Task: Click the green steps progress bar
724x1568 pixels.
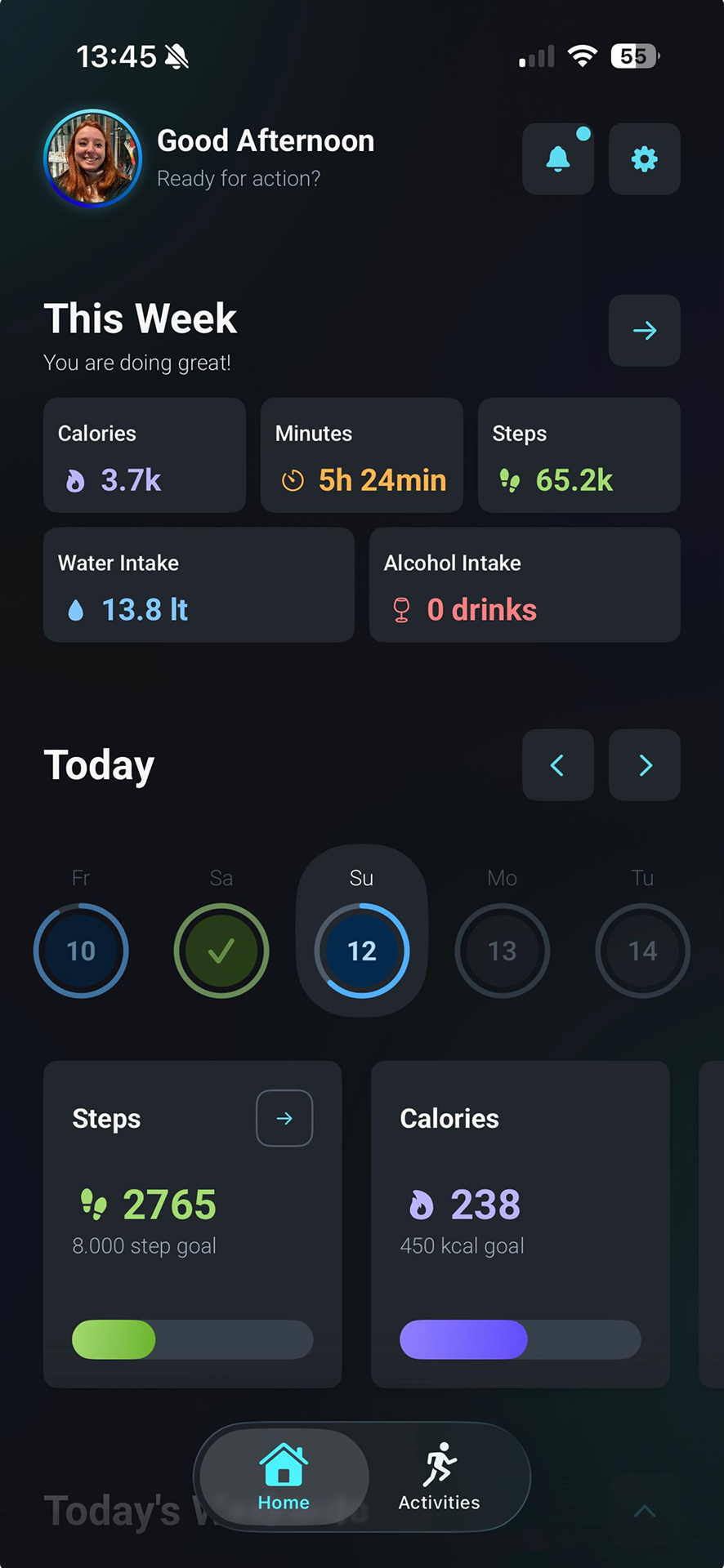Action: pos(114,1339)
